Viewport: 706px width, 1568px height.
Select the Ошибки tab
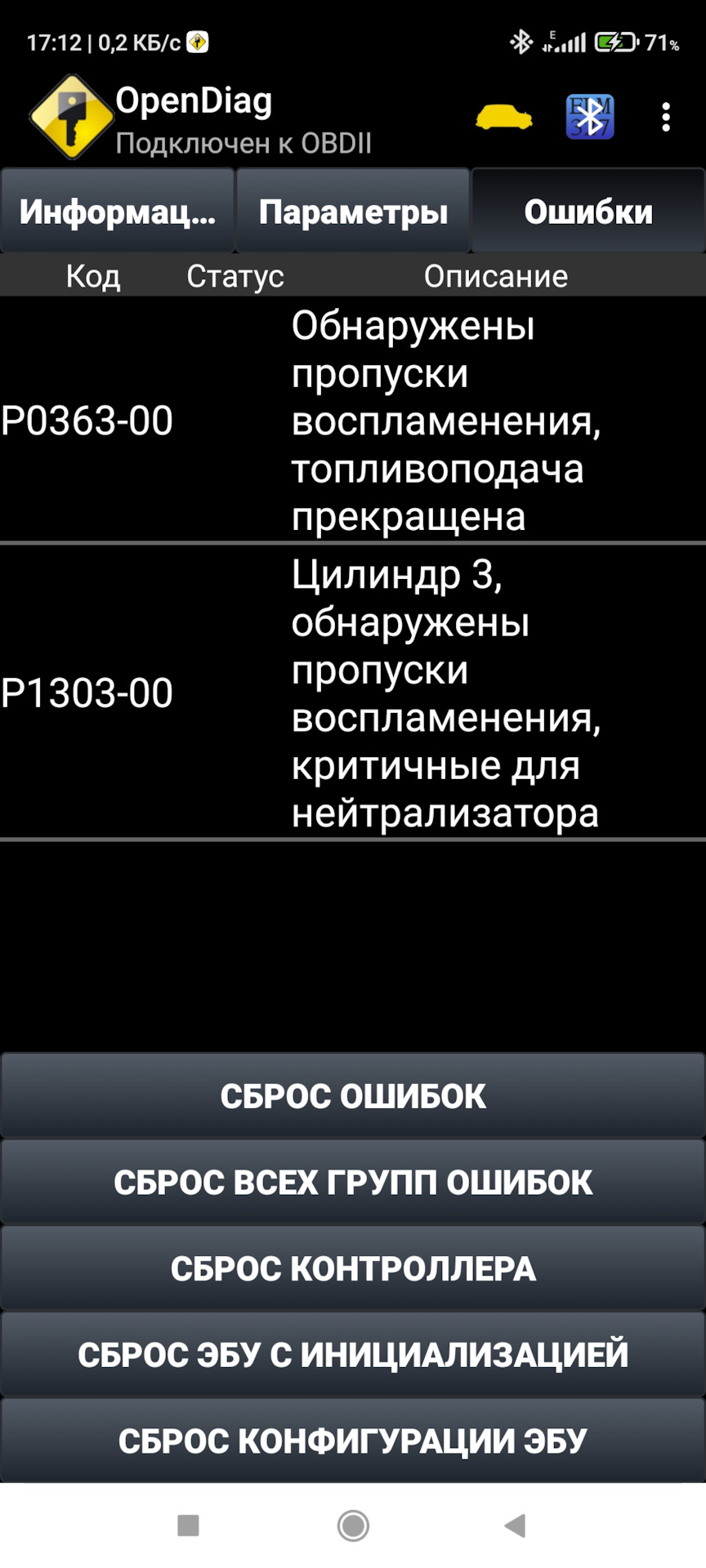pyautogui.click(x=588, y=212)
